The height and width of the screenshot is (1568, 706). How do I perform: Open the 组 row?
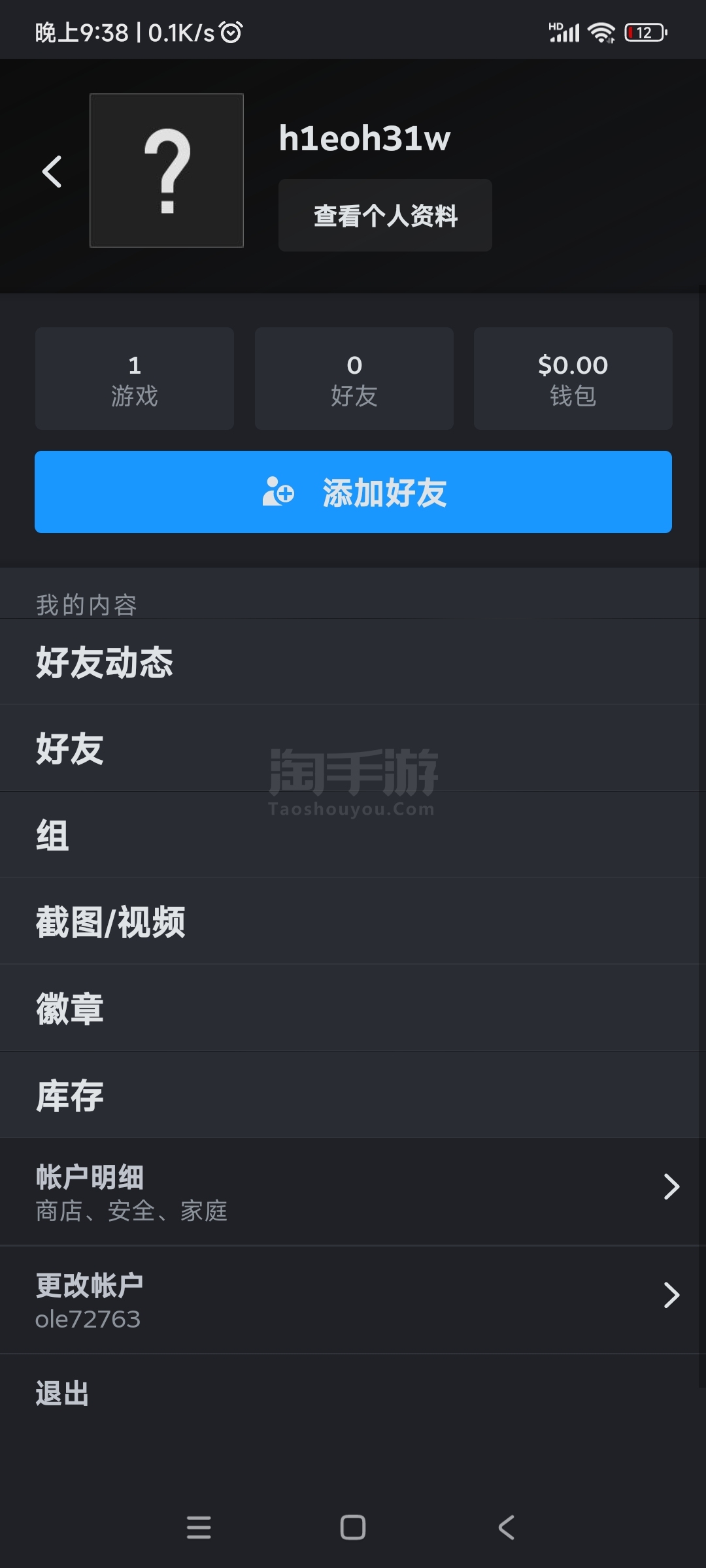pyautogui.click(x=353, y=835)
